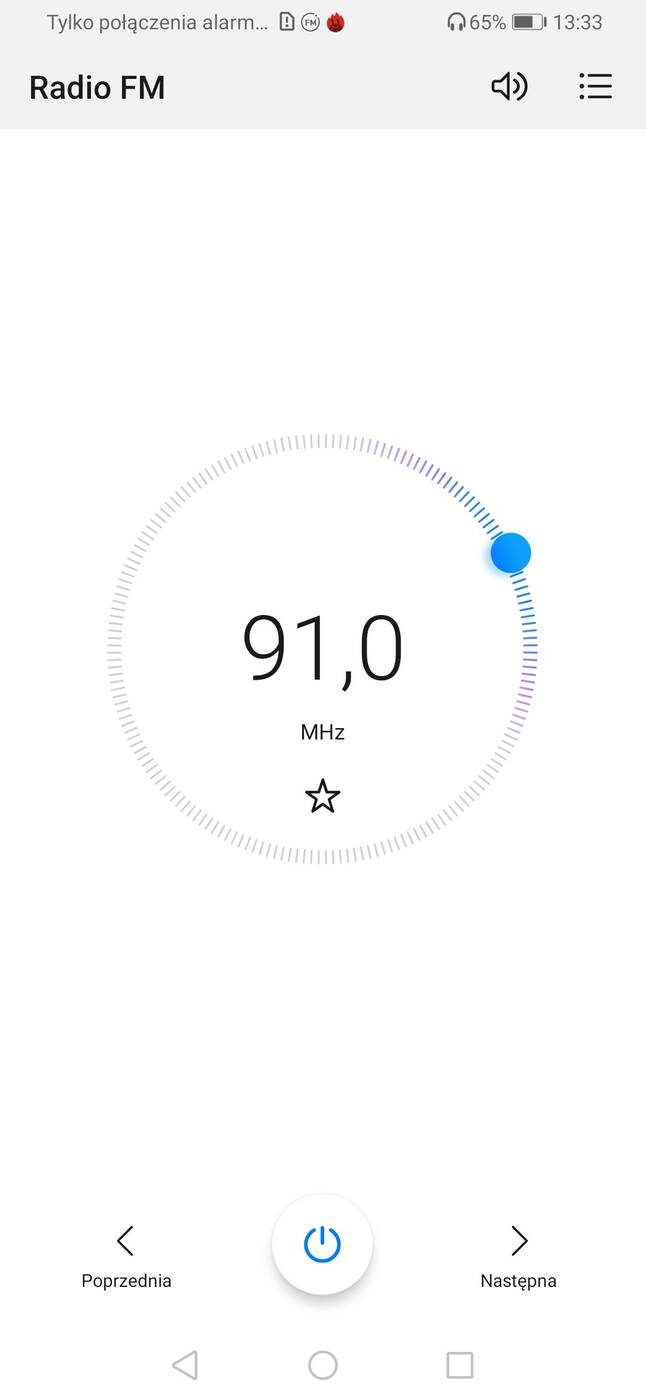
Task: Open the recent apps view
Action: click(459, 1365)
